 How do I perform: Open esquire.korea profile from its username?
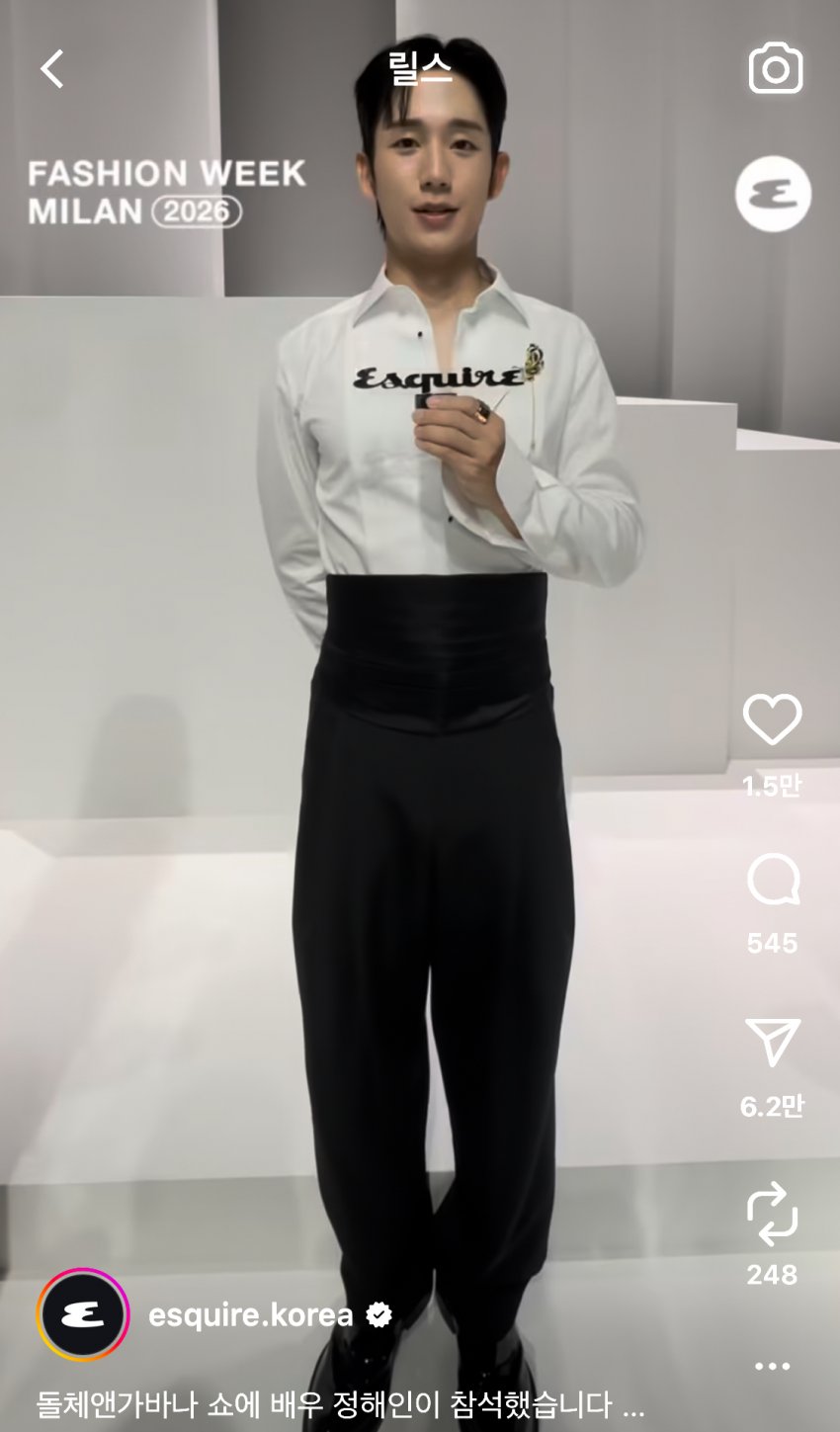(250, 1315)
